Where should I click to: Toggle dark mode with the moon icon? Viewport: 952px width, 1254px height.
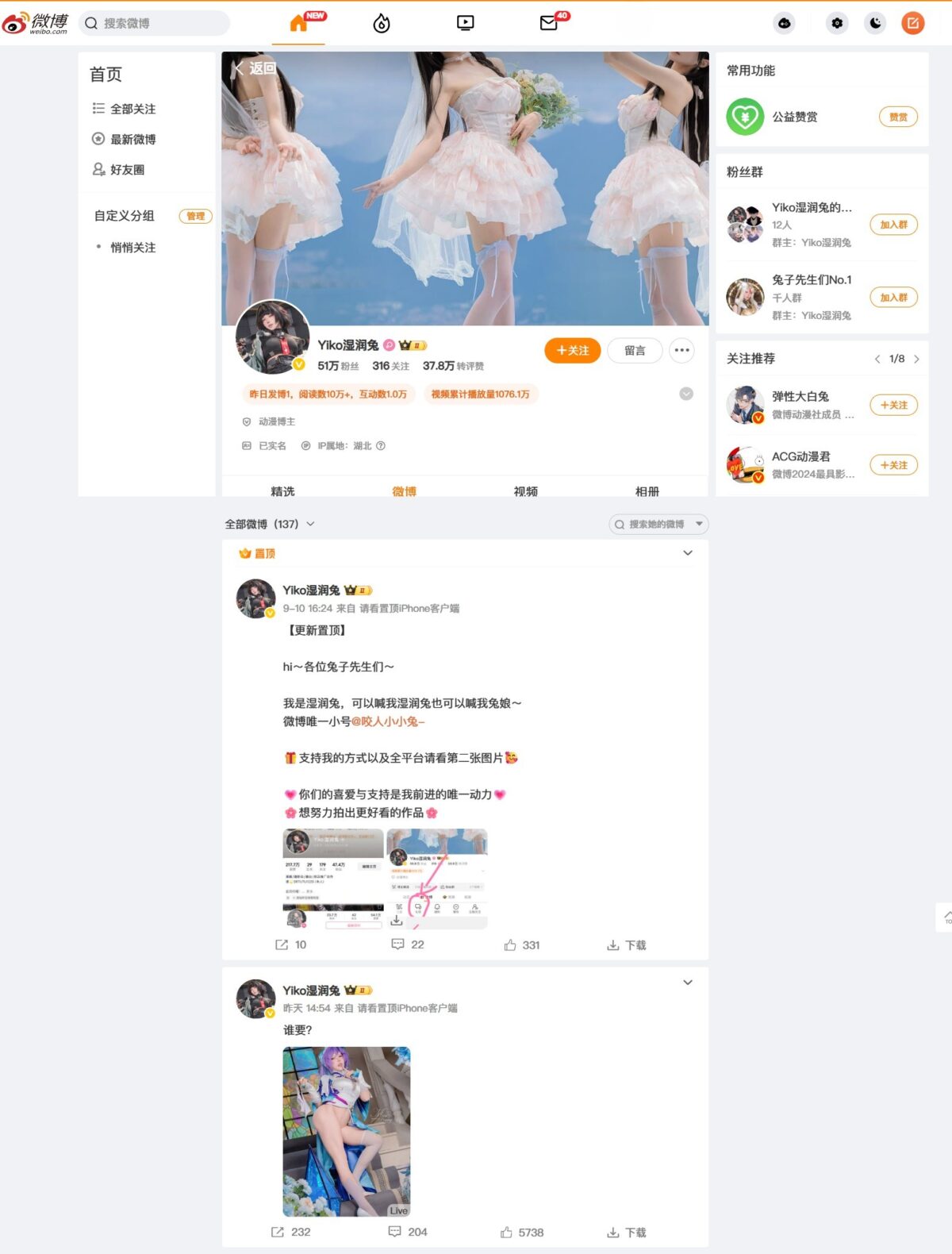[874, 23]
